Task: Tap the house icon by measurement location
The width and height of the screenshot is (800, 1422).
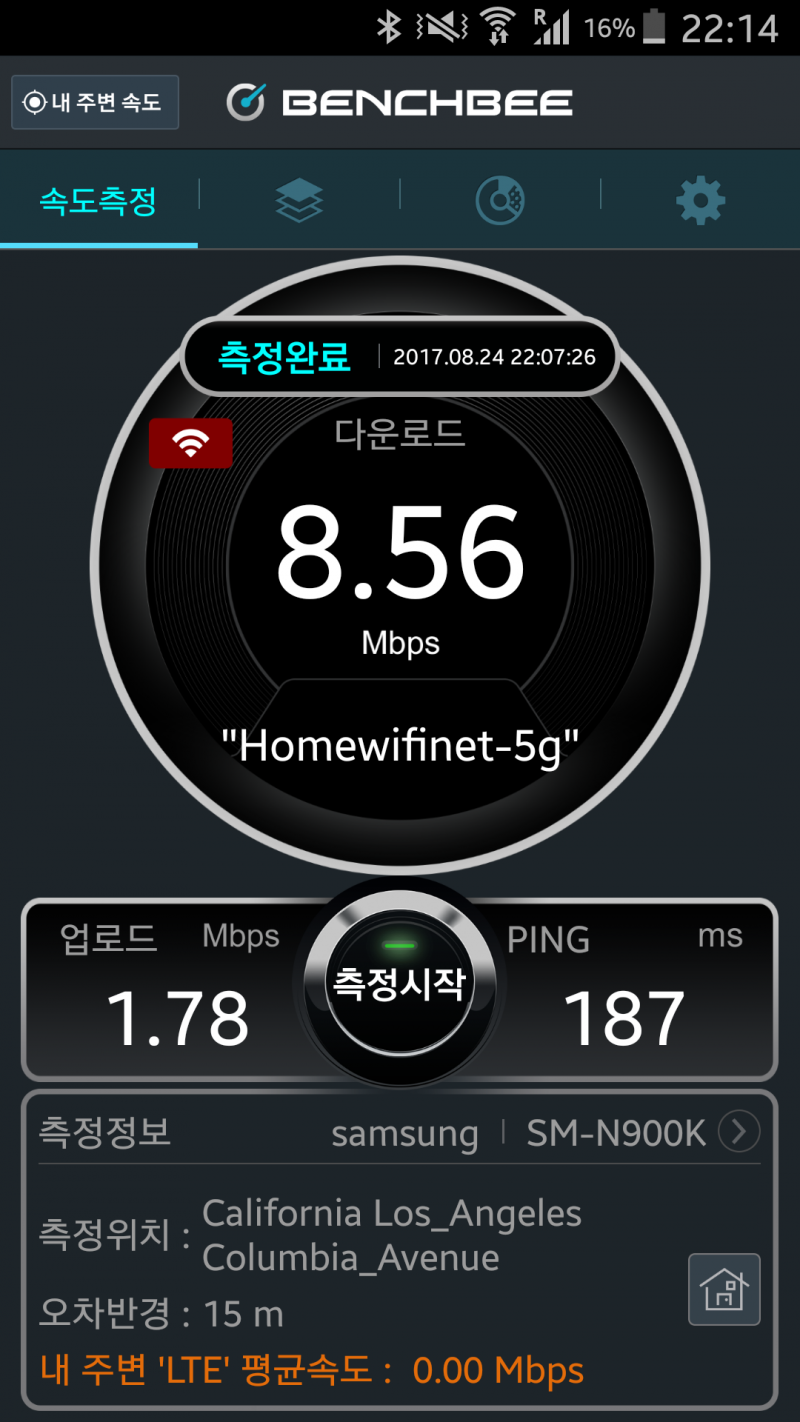Action: (x=724, y=1289)
